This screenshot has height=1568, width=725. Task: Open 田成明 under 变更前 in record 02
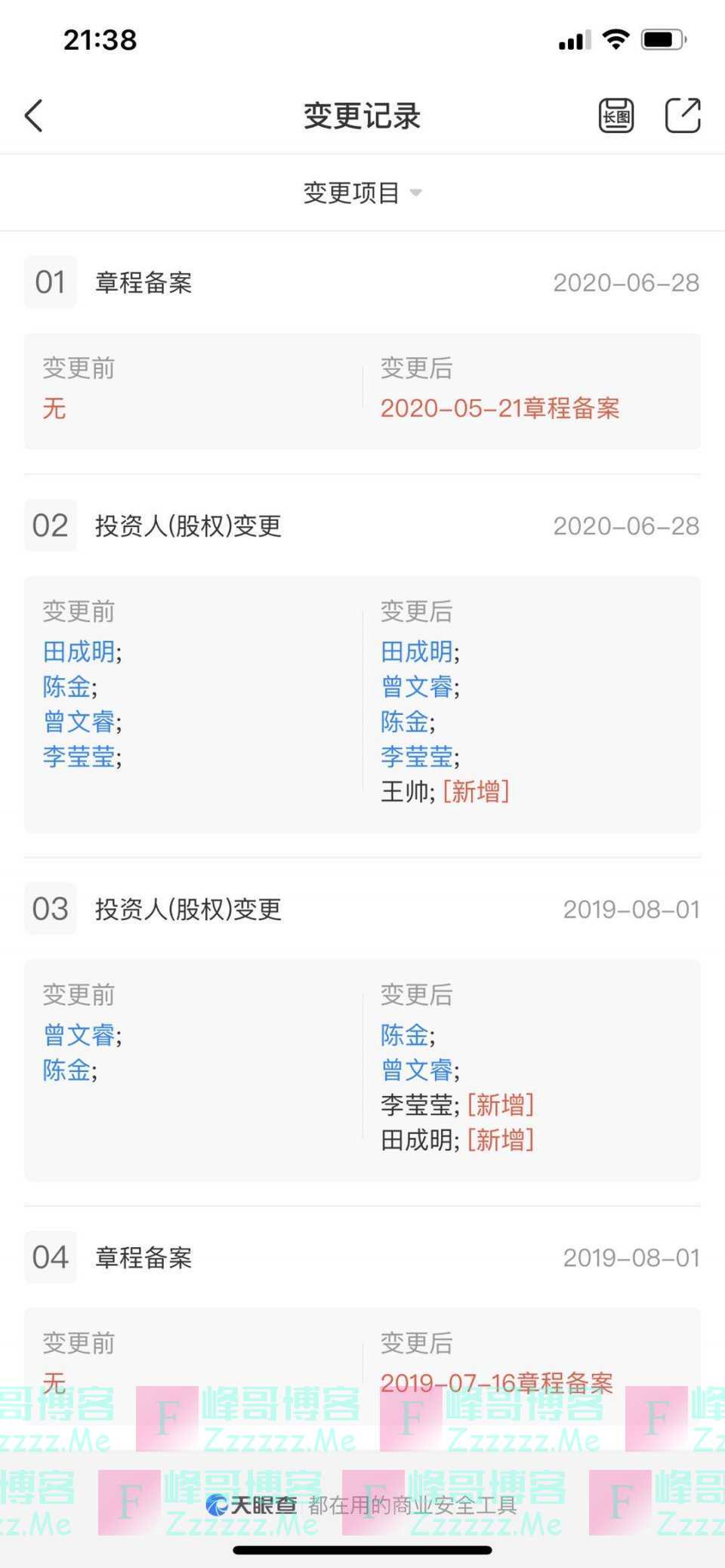(79, 652)
